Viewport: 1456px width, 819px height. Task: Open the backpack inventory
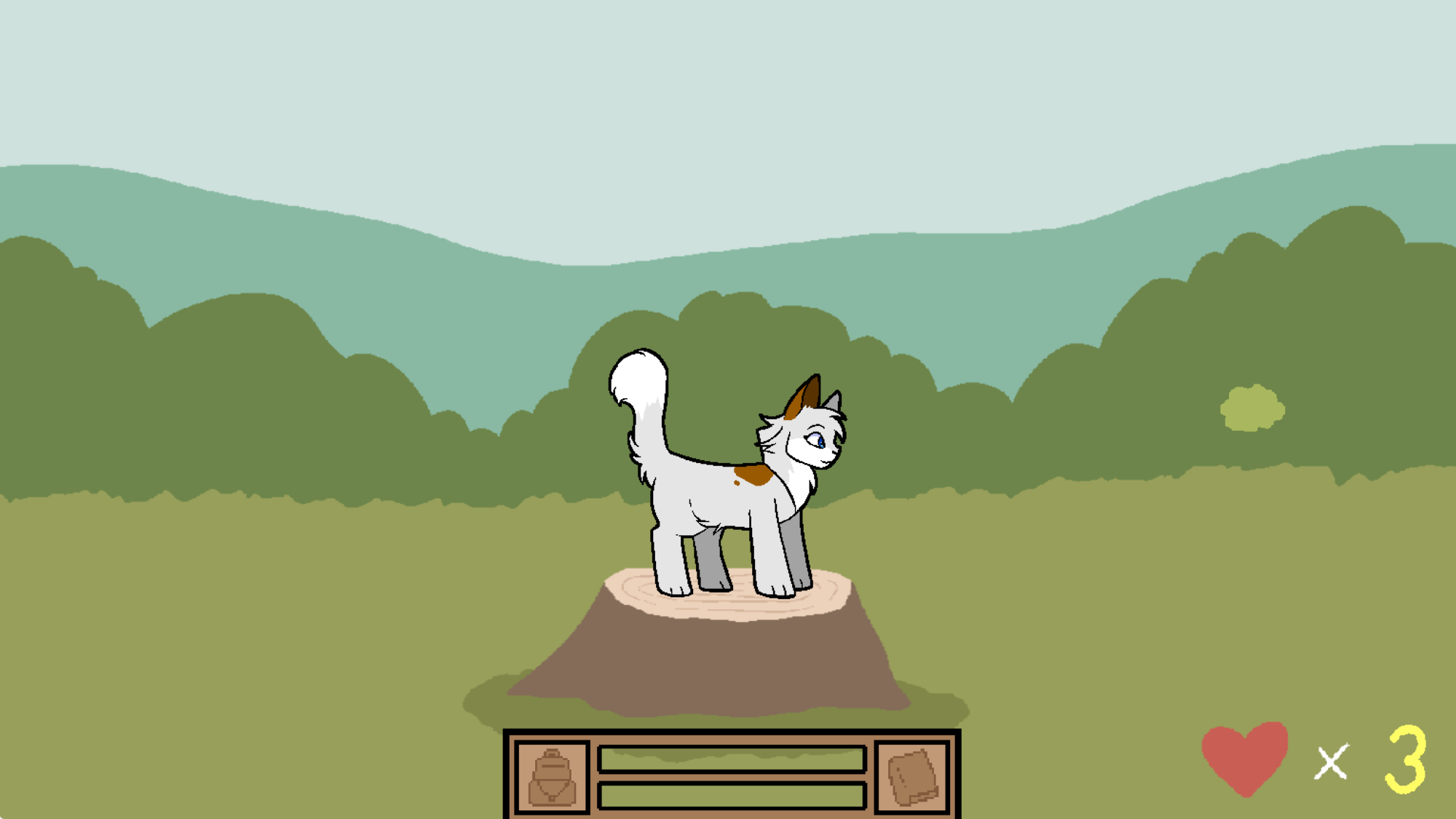point(552,777)
